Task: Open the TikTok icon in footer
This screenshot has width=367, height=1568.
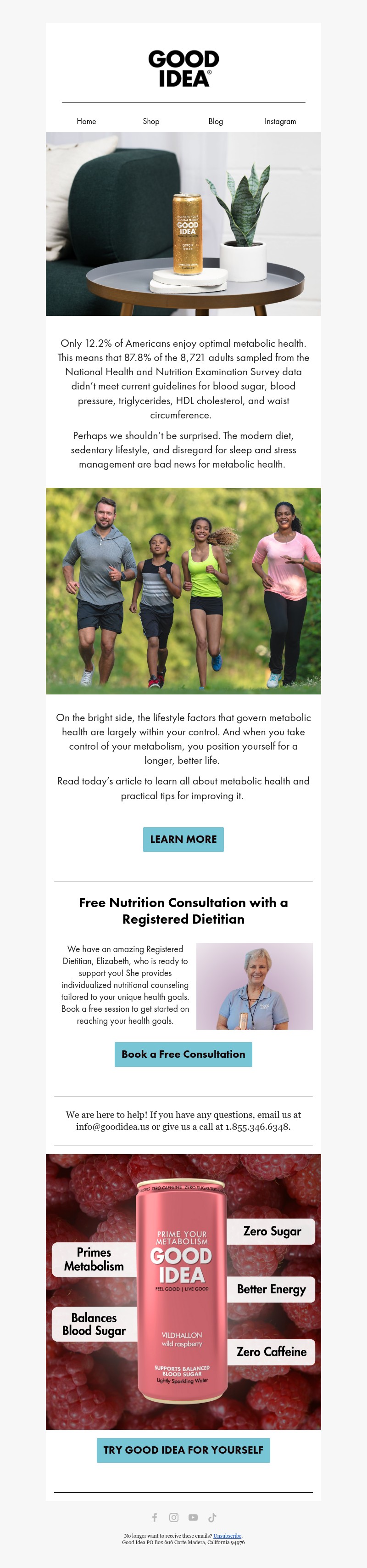Action: click(212, 1517)
